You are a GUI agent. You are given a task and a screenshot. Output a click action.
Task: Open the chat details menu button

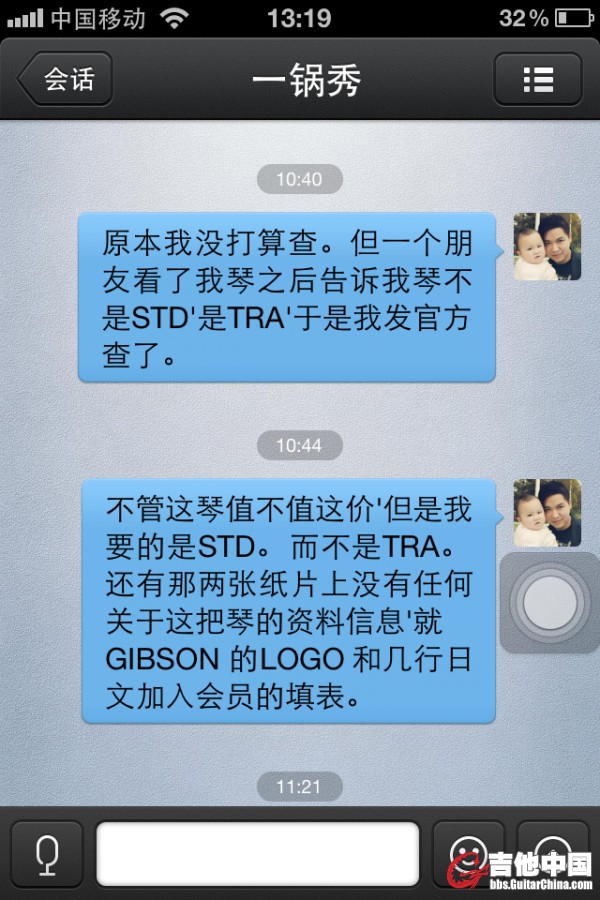[538, 79]
